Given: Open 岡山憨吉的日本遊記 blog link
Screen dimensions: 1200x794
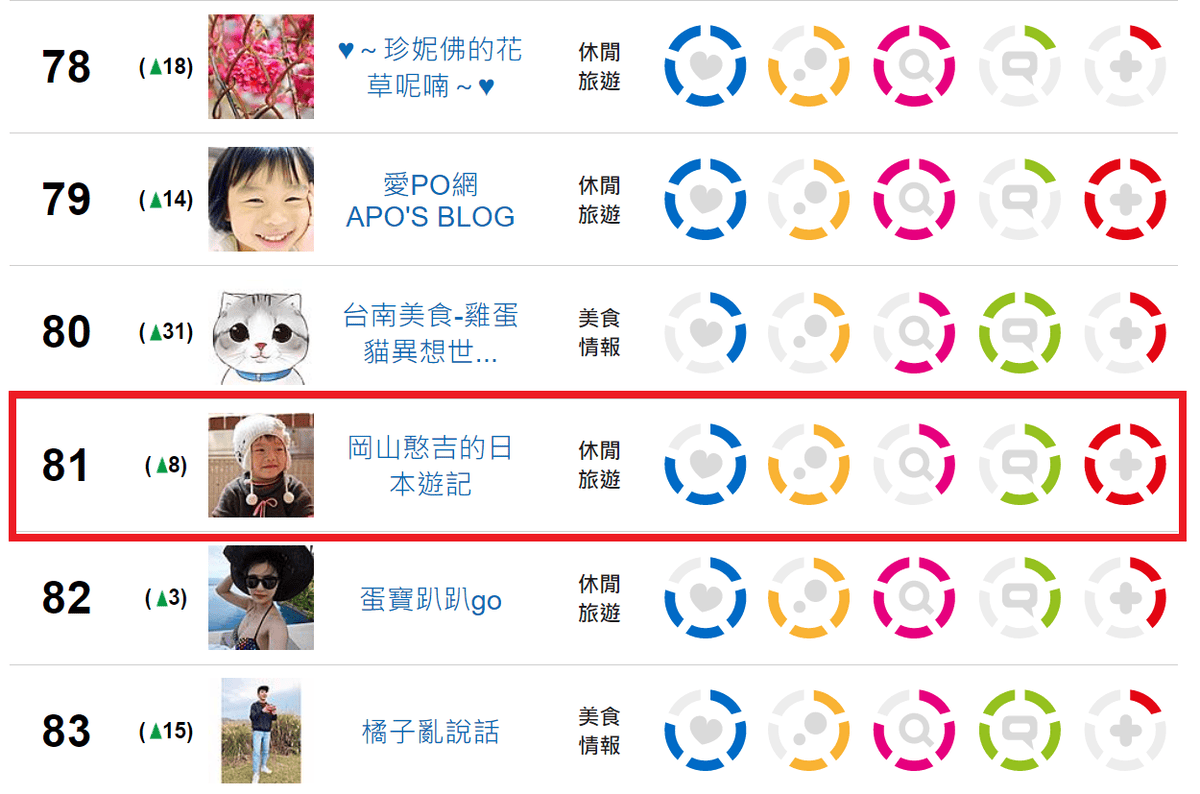Looking at the screenshot, I should 430,466.
